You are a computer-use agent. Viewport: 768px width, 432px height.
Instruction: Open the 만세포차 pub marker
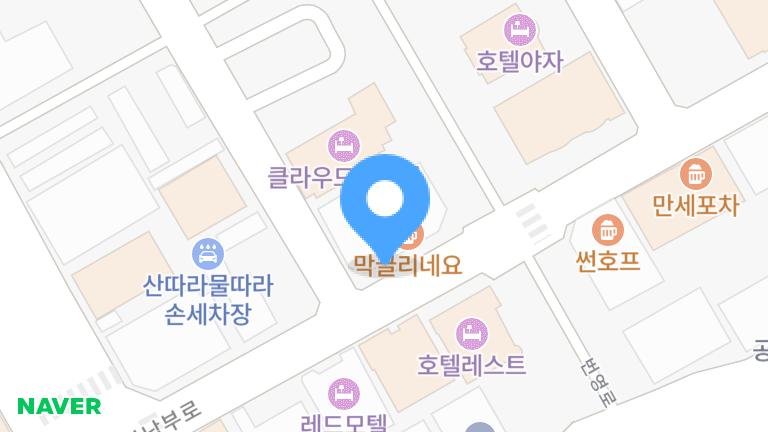(692, 175)
